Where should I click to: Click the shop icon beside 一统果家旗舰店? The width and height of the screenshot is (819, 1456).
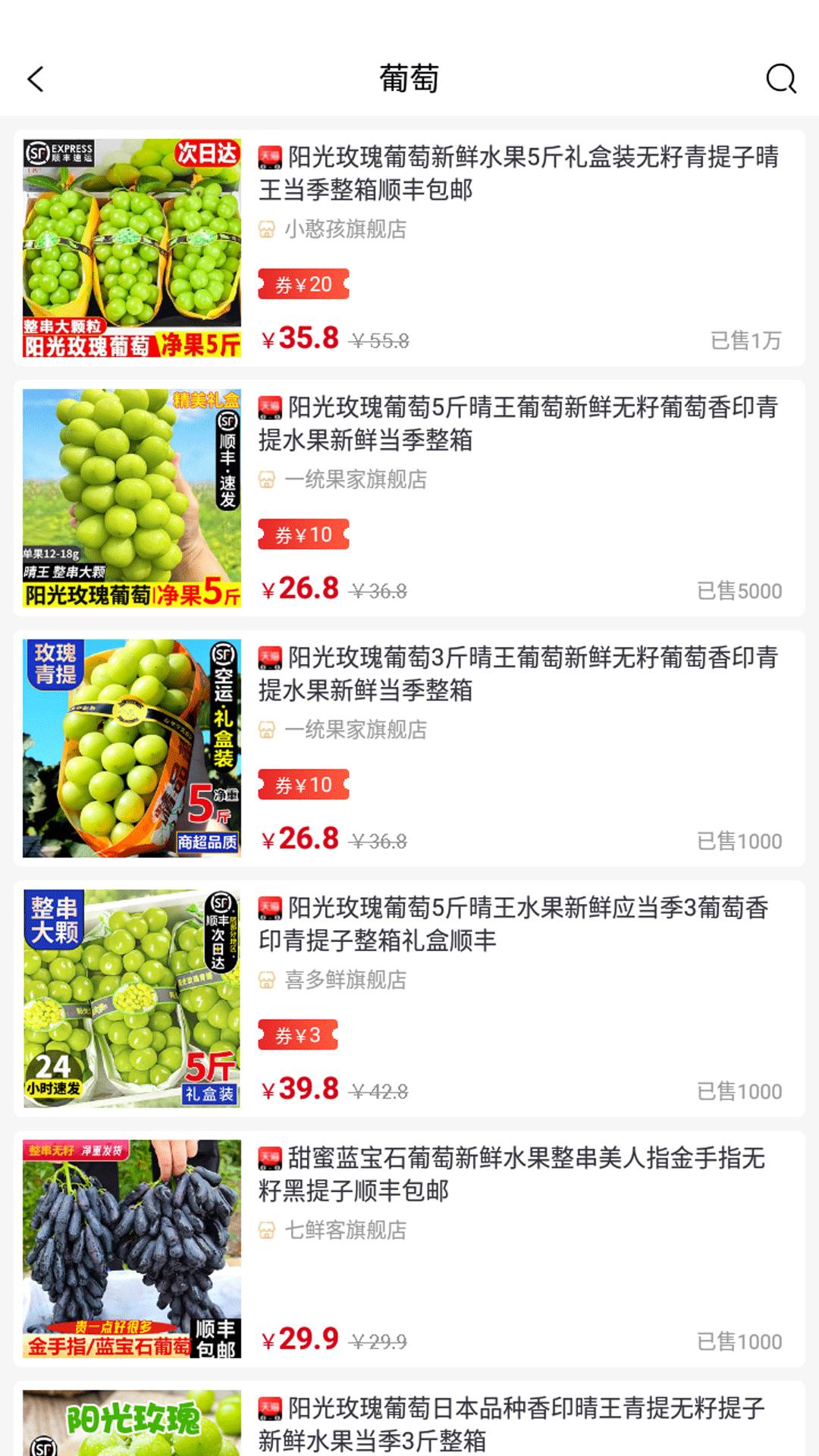(x=266, y=479)
